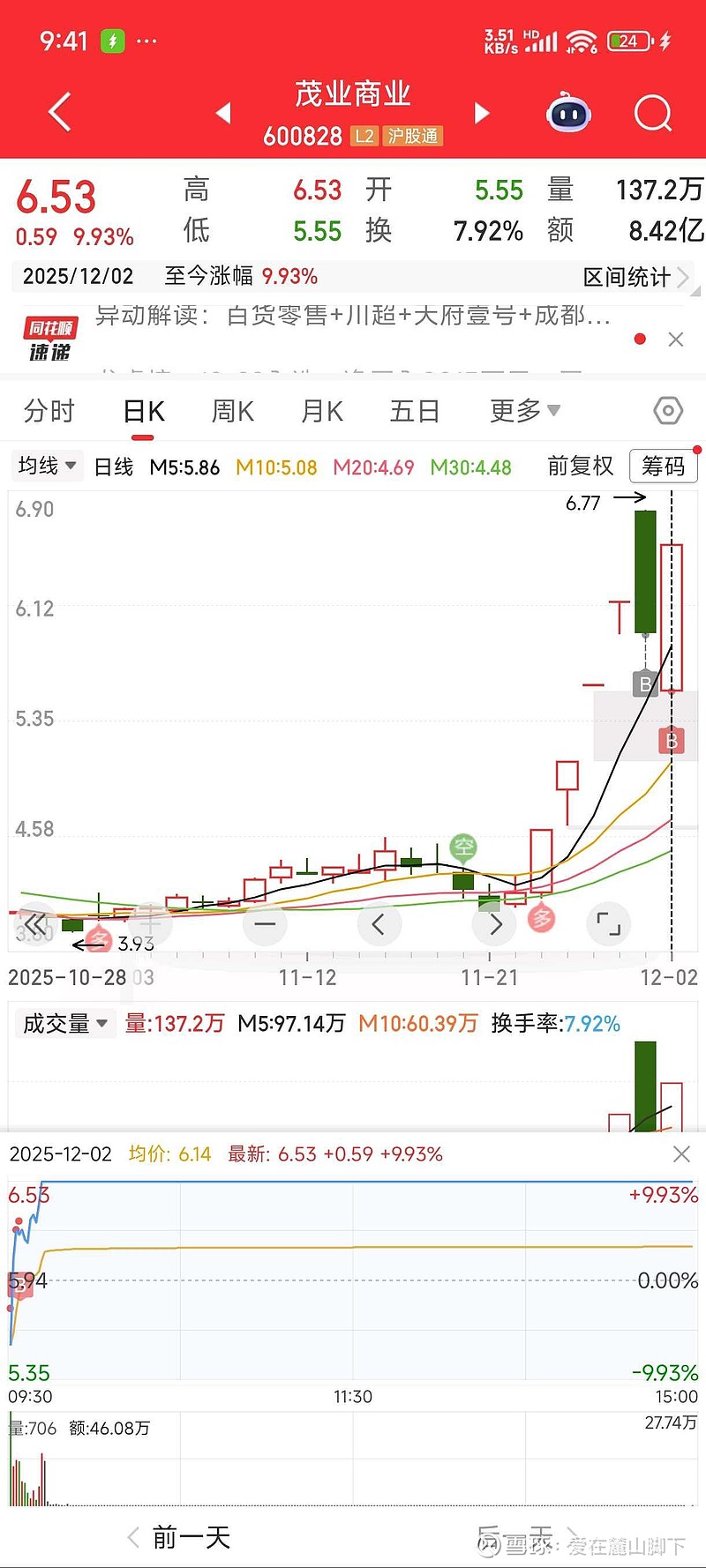Tap the back arrow to leave 茂业商业 page

[x=59, y=113]
